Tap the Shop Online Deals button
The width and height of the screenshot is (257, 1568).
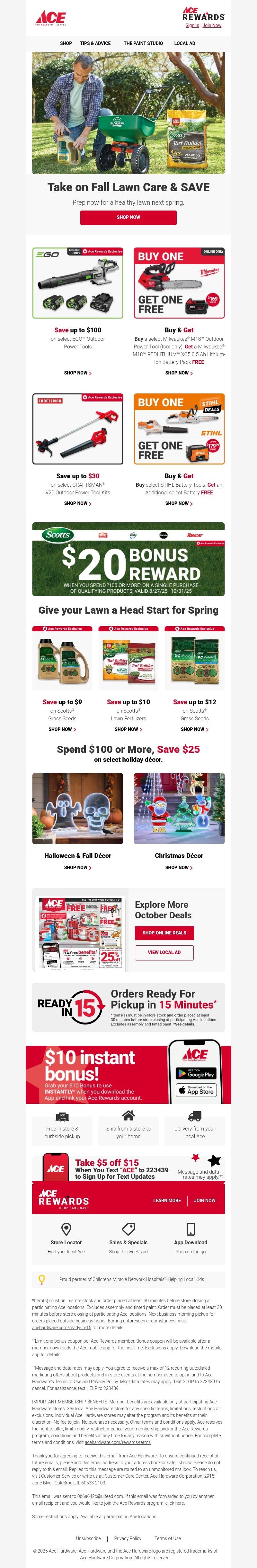tap(164, 933)
